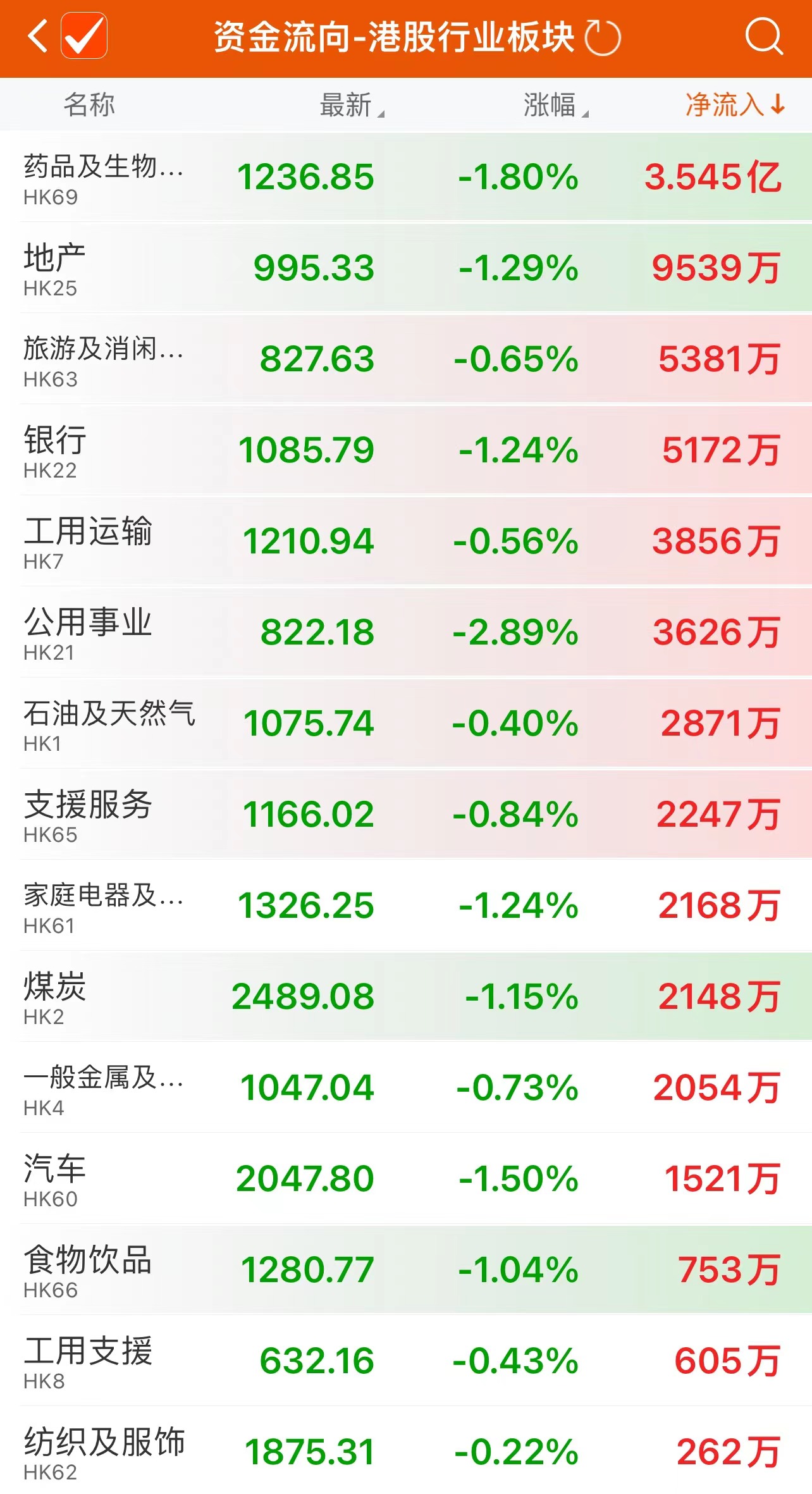Open the 药品及生物 HK69 sector row
Viewport: 812px width, 1494px height.
406,177
